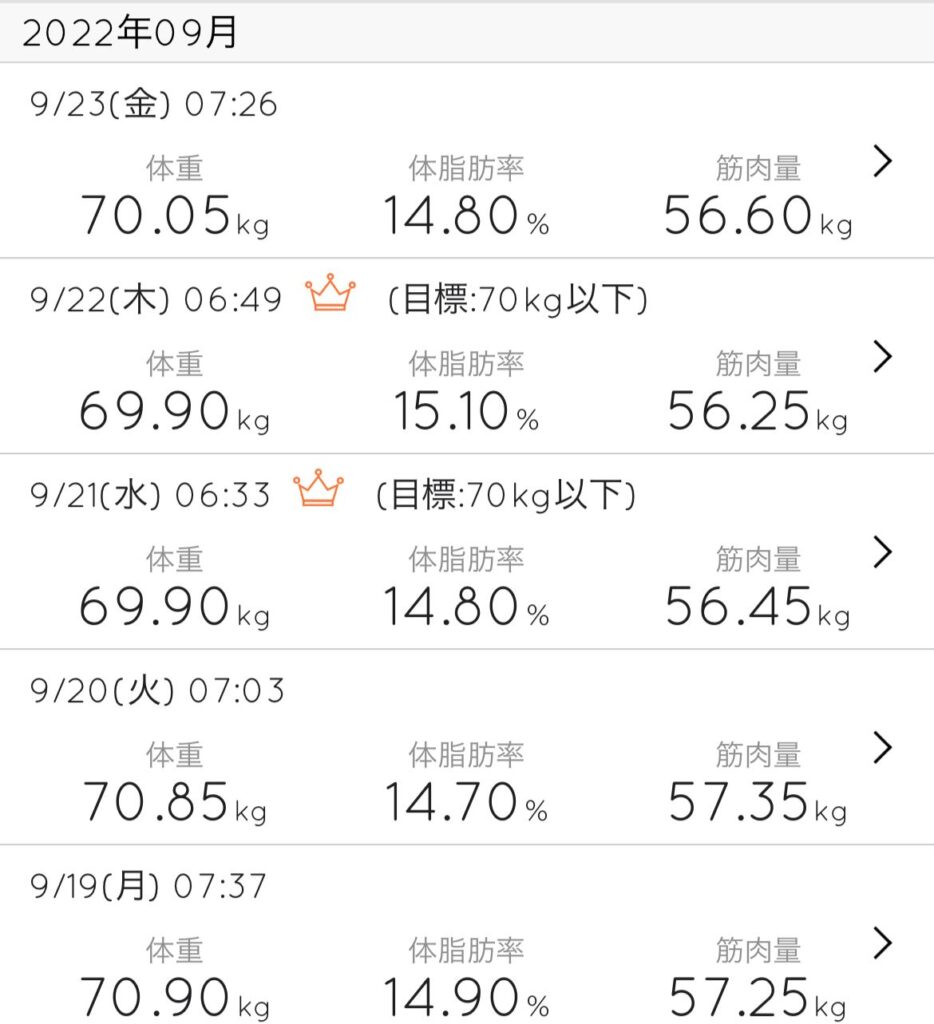Open the 9/23(金) 07:26 measurement record
Viewport: 934px width, 1024px height.
880,161
